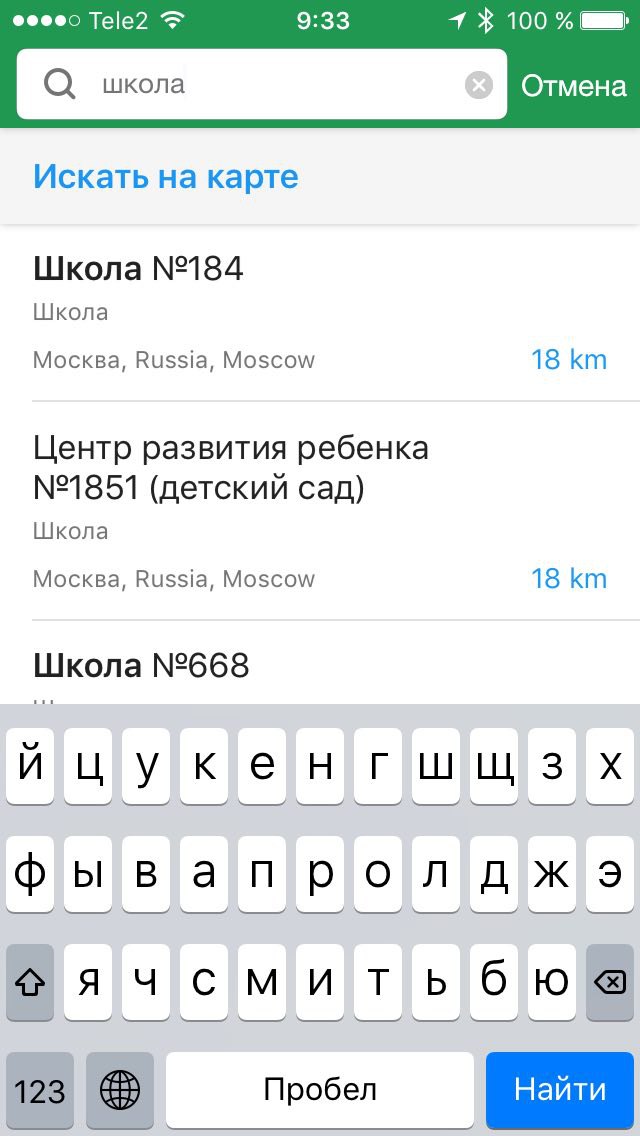Image resolution: width=640 pixels, height=1136 pixels.
Task: Tap the shift key on the keyboard
Action: pyautogui.click(x=30, y=982)
